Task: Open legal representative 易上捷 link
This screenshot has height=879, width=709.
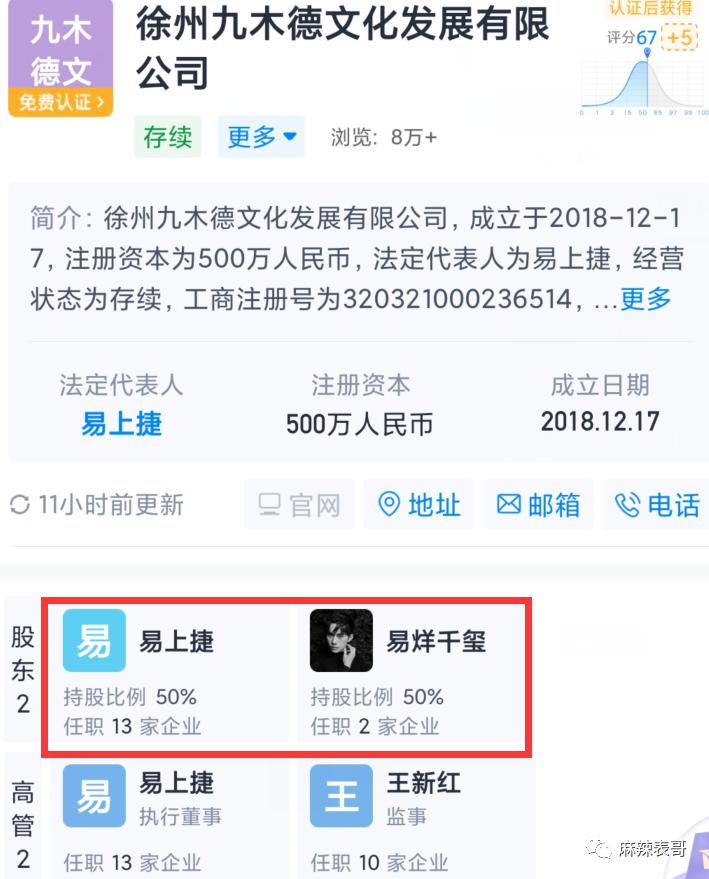Action: pyautogui.click(x=121, y=423)
